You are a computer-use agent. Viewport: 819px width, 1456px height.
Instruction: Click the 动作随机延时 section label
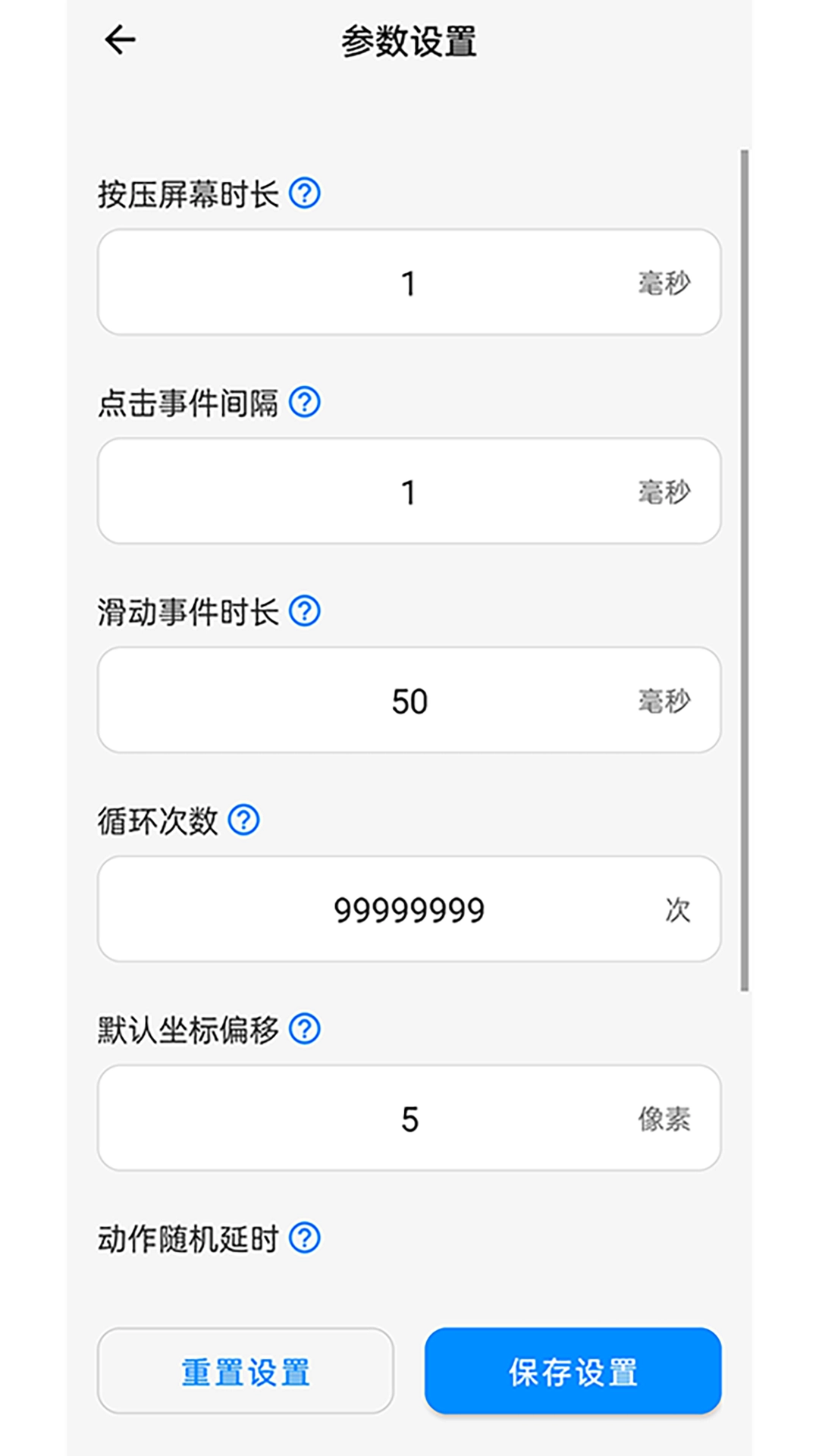190,1237
